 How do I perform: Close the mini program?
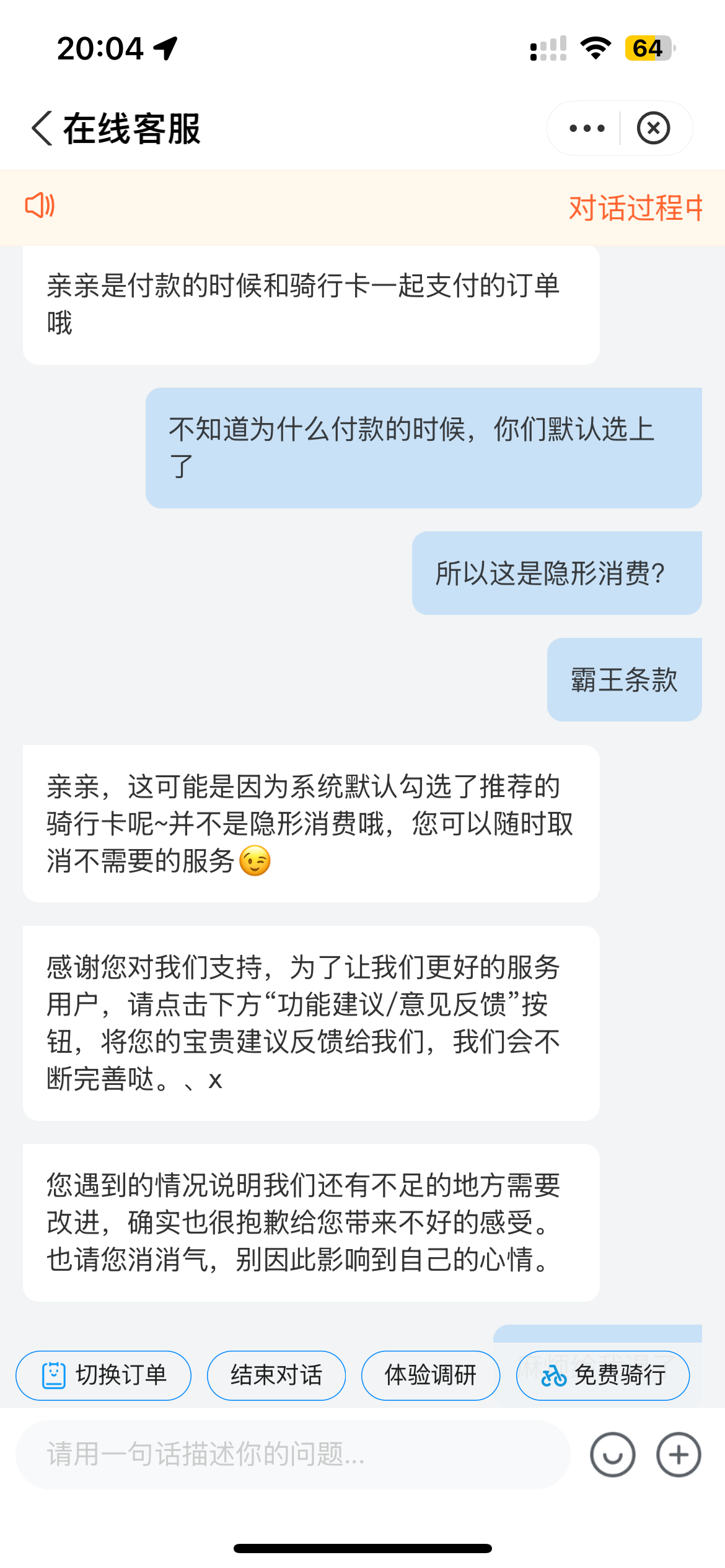coord(653,129)
